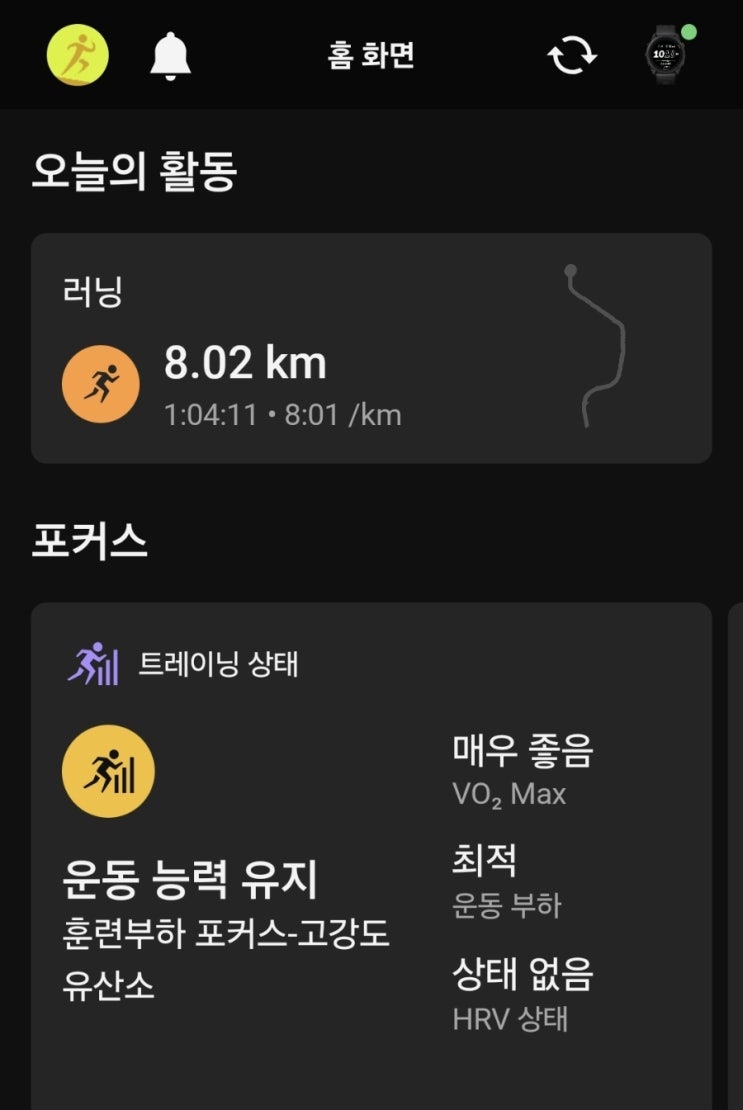Viewport: 743px width, 1110px height.
Task: Open the profile avatar with runner icon
Action: click(78, 55)
